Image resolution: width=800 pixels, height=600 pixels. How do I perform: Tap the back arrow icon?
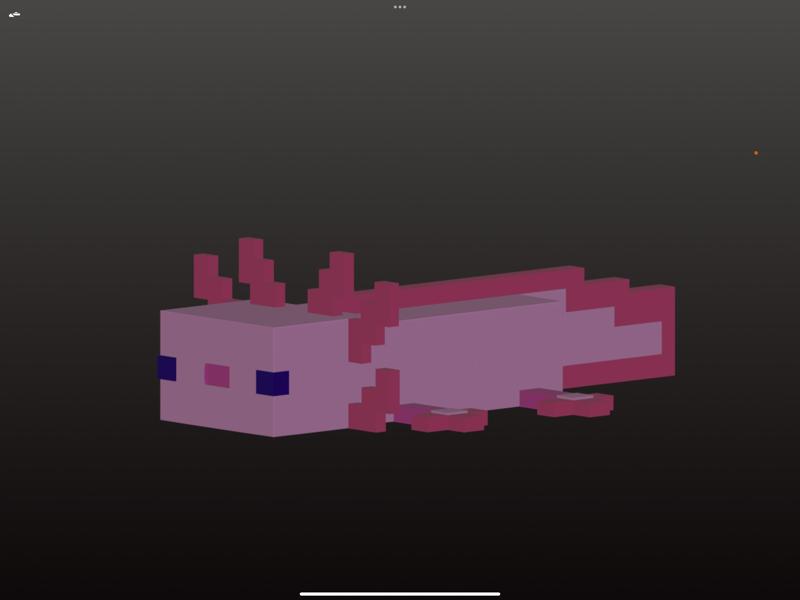(x=14, y=14)
